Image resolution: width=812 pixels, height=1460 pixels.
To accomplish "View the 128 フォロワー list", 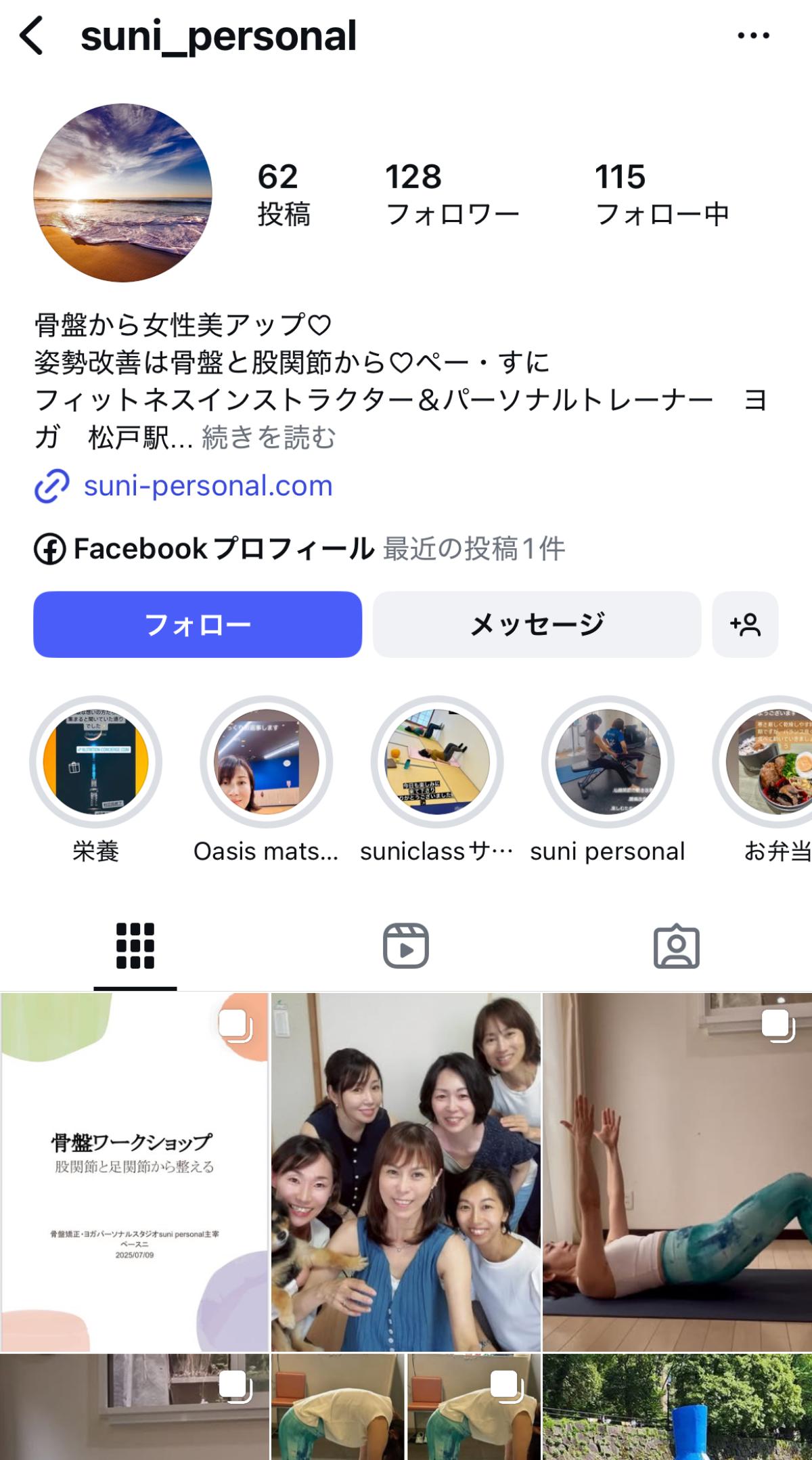I will coord(452,194).
